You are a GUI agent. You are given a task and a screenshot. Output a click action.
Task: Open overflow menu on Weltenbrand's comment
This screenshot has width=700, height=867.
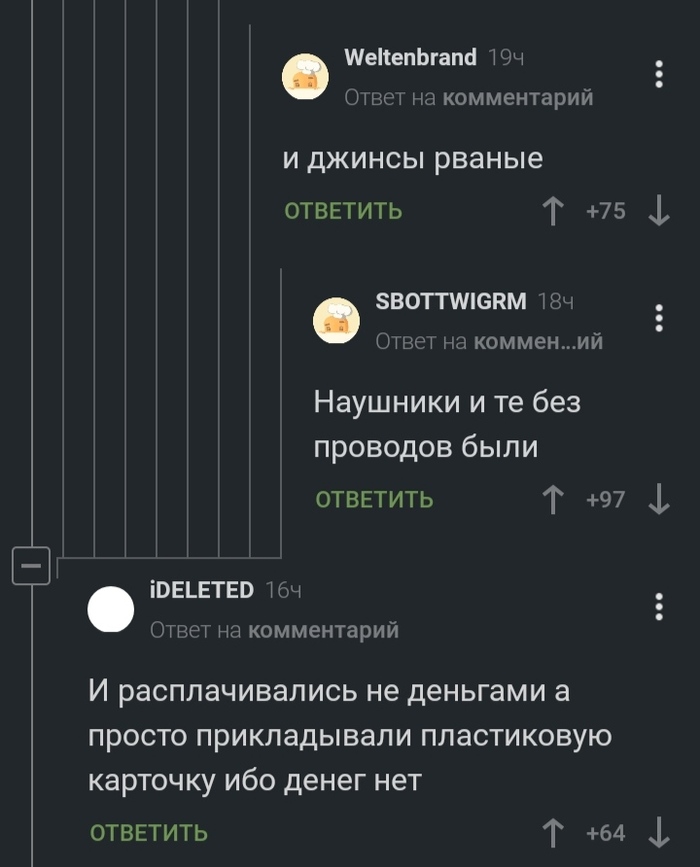pos(658,75)
